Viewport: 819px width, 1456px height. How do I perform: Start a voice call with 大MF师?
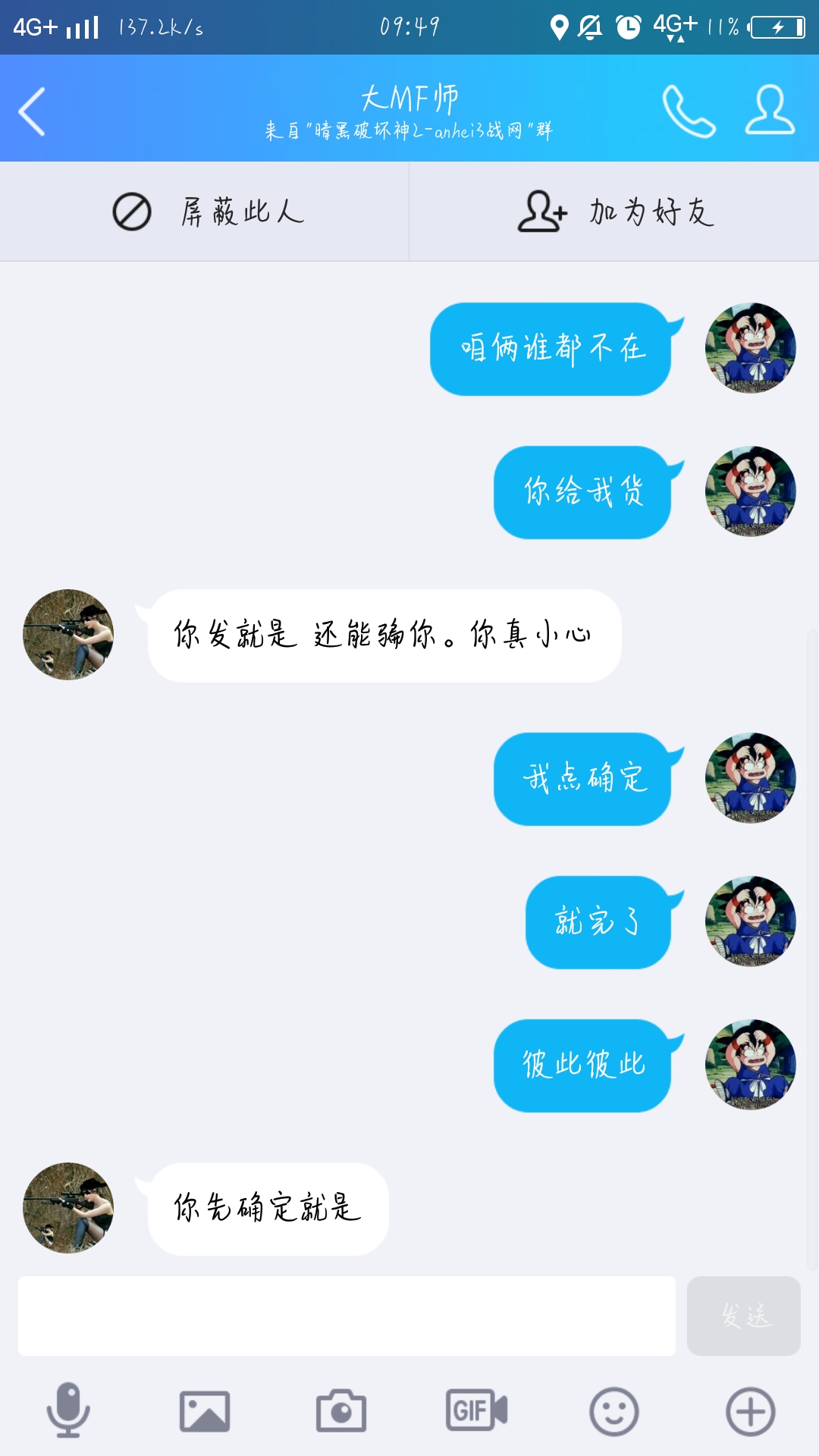point(689,111)
